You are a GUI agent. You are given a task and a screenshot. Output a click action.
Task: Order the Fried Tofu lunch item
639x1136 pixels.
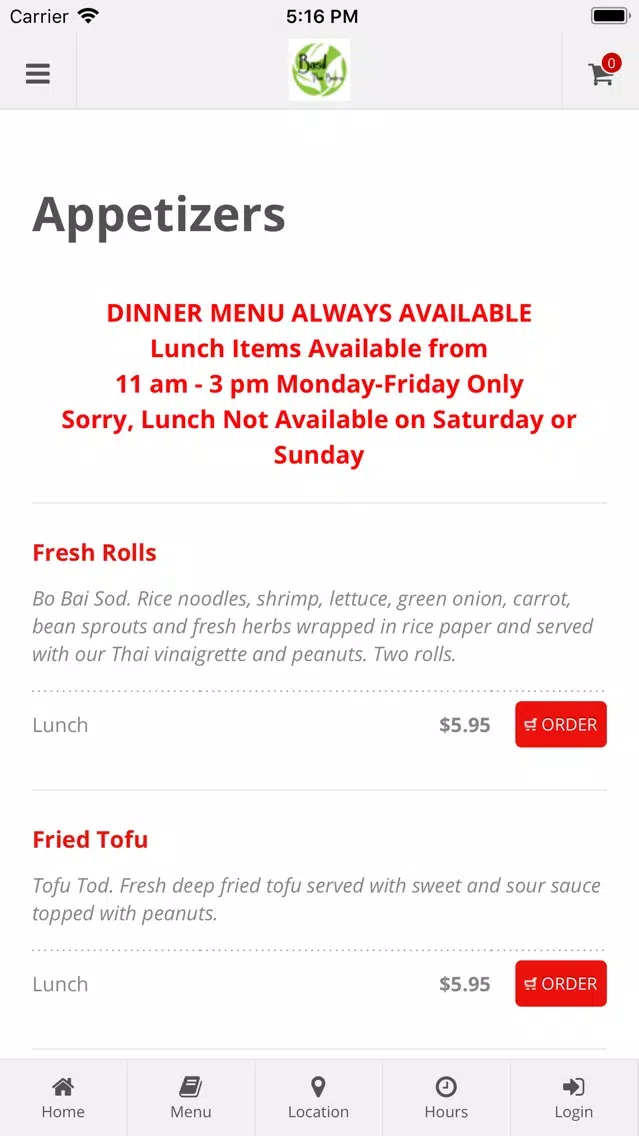coord(561,984)
